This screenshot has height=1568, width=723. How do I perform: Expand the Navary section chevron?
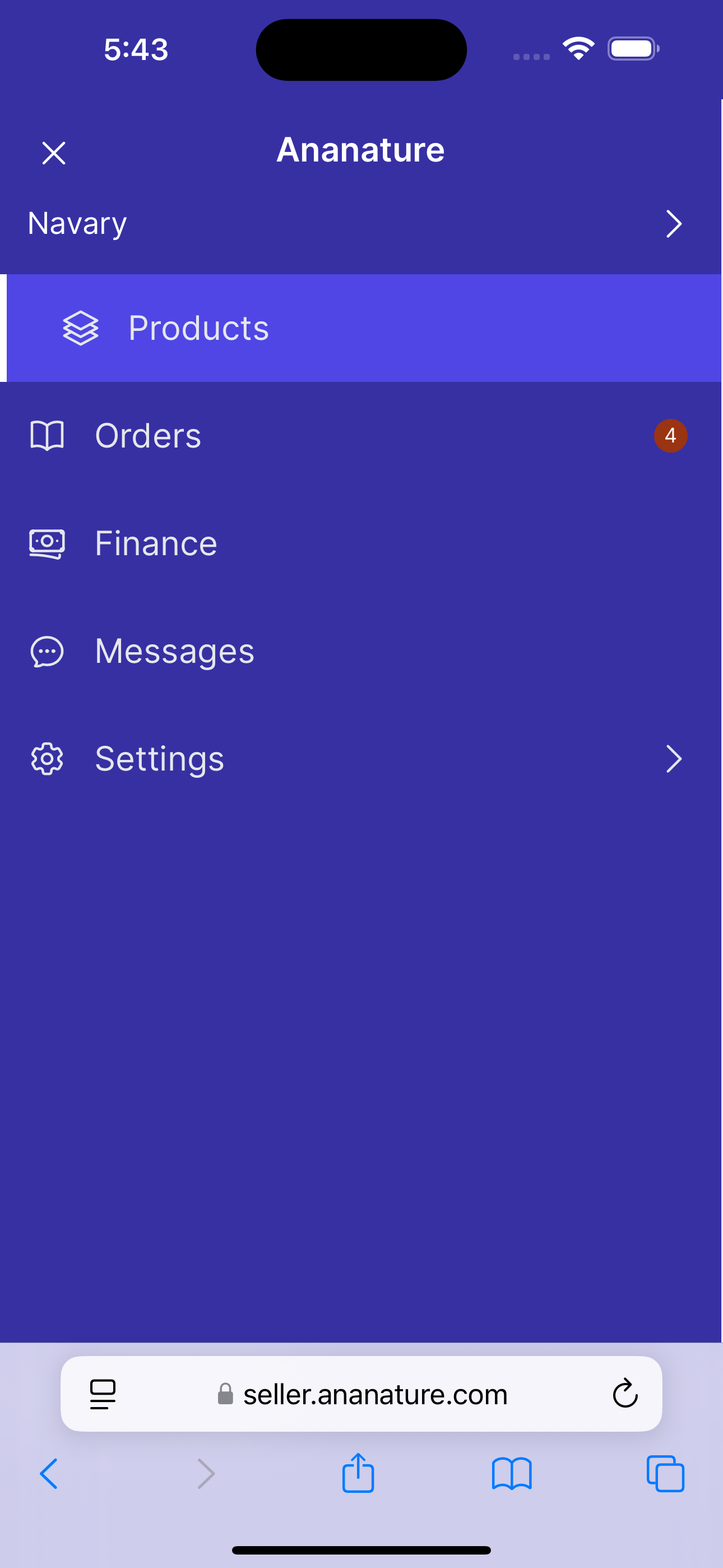(673, 224)
